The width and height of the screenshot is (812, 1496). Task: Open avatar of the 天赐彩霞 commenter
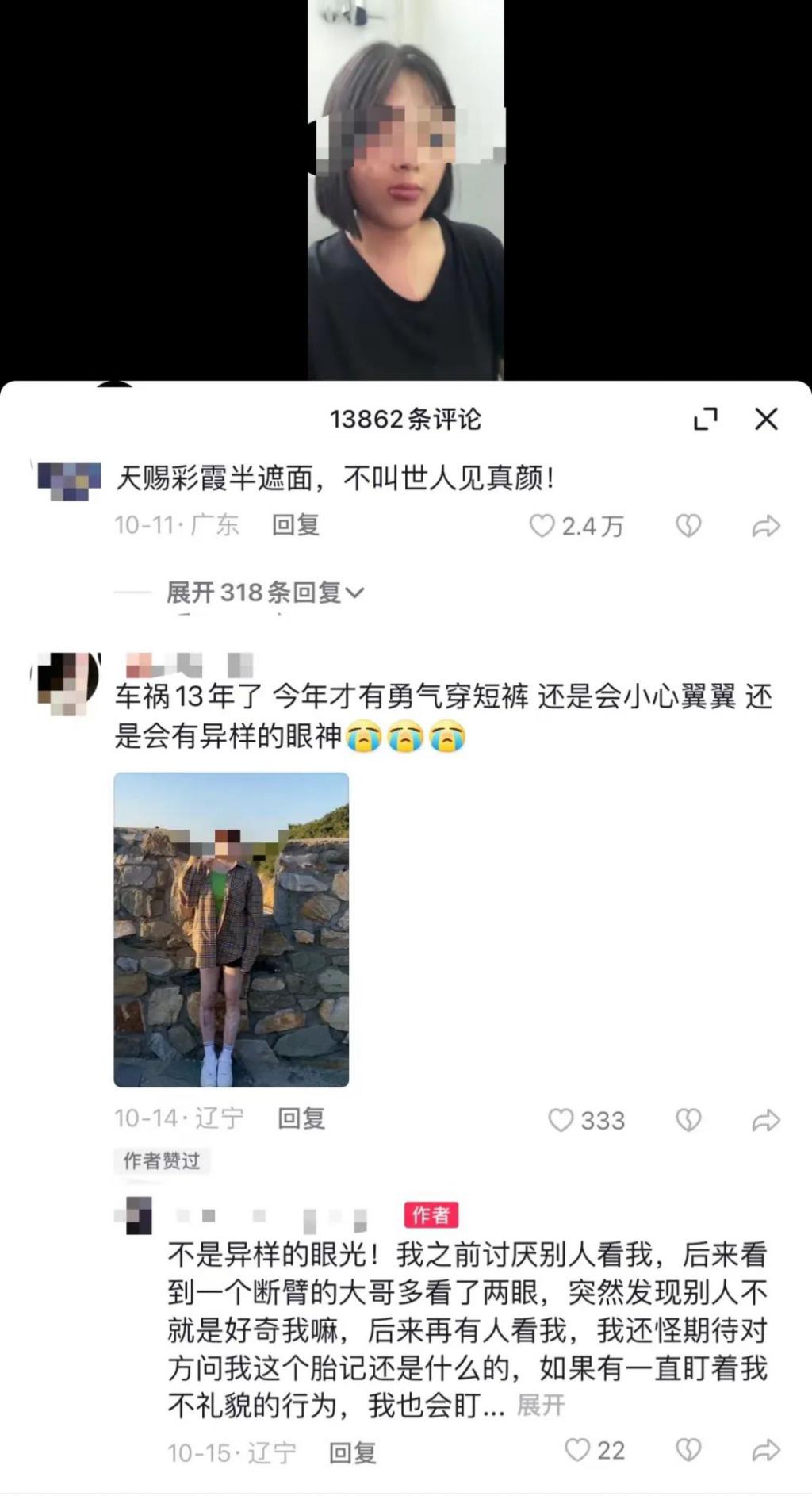[70, 480]
